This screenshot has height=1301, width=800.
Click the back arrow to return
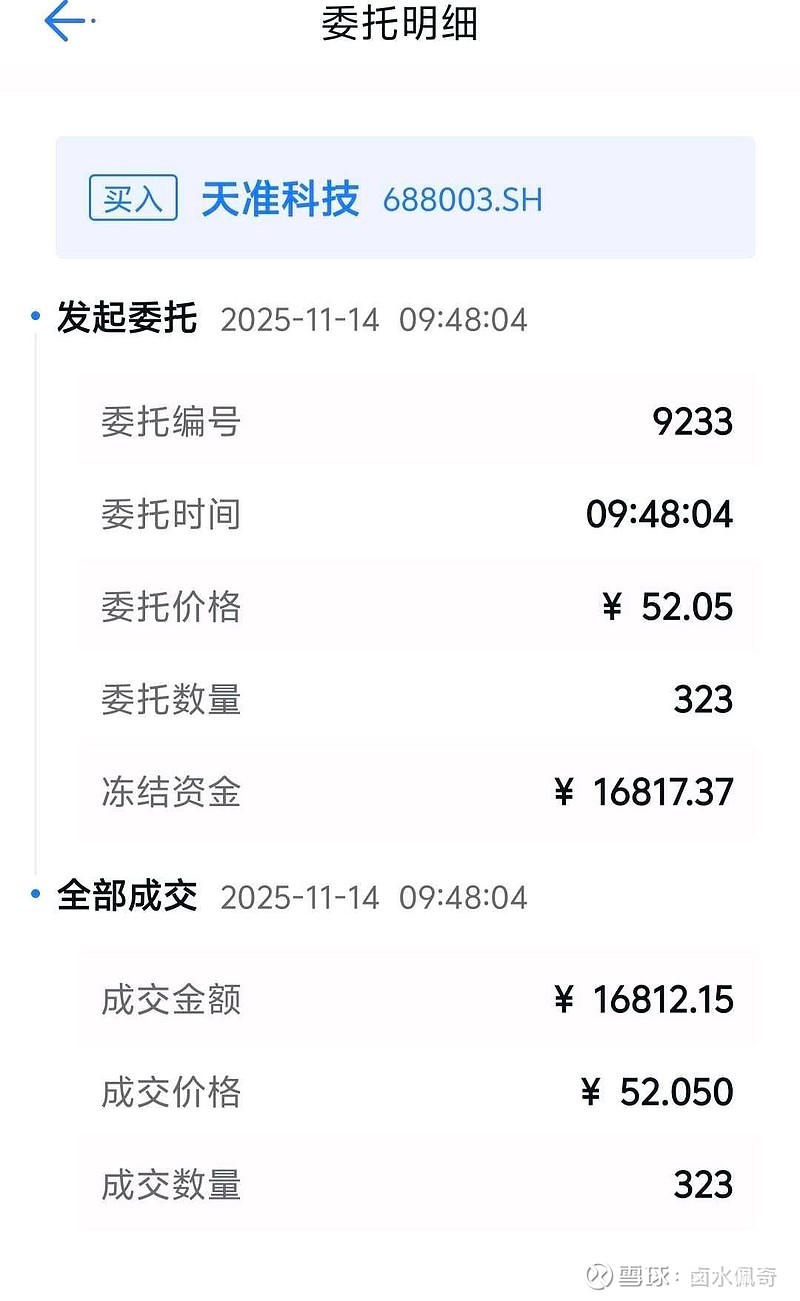click(62, 22)
